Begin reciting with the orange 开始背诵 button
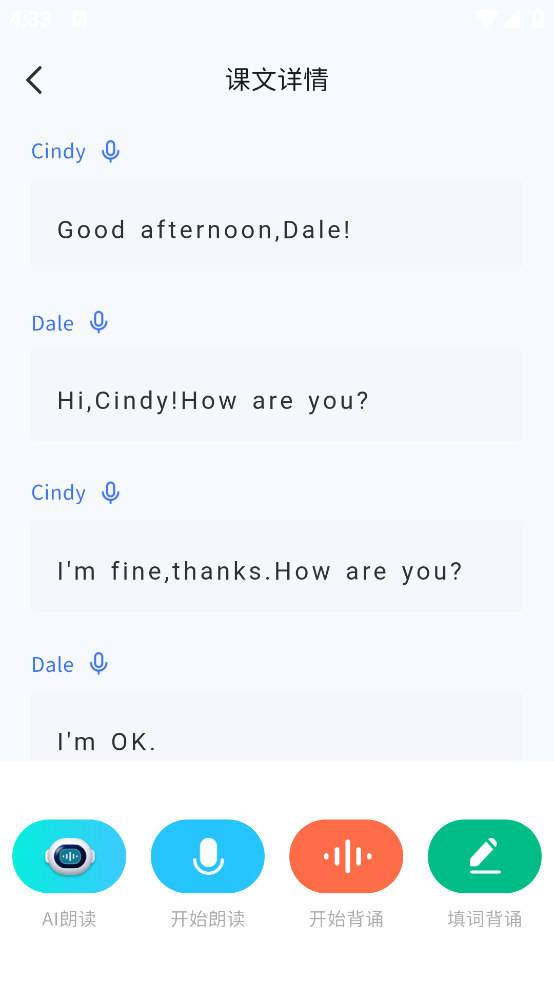Viewport: 554px width, 984px height. 346,856
